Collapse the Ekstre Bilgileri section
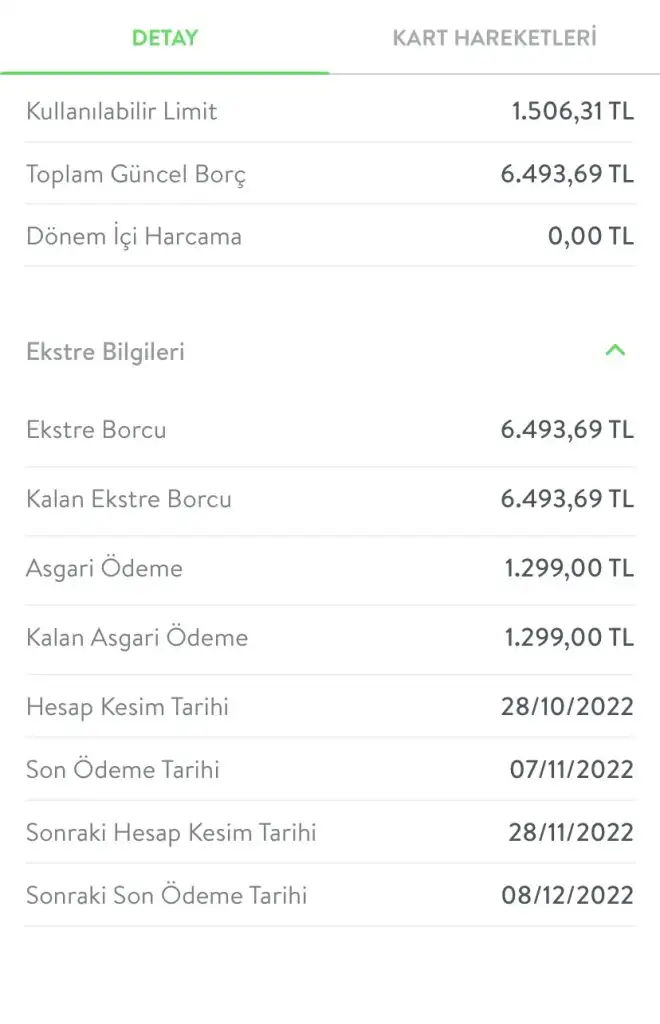660x1024 pixels. pyautogui.click(x=615, y=351)
